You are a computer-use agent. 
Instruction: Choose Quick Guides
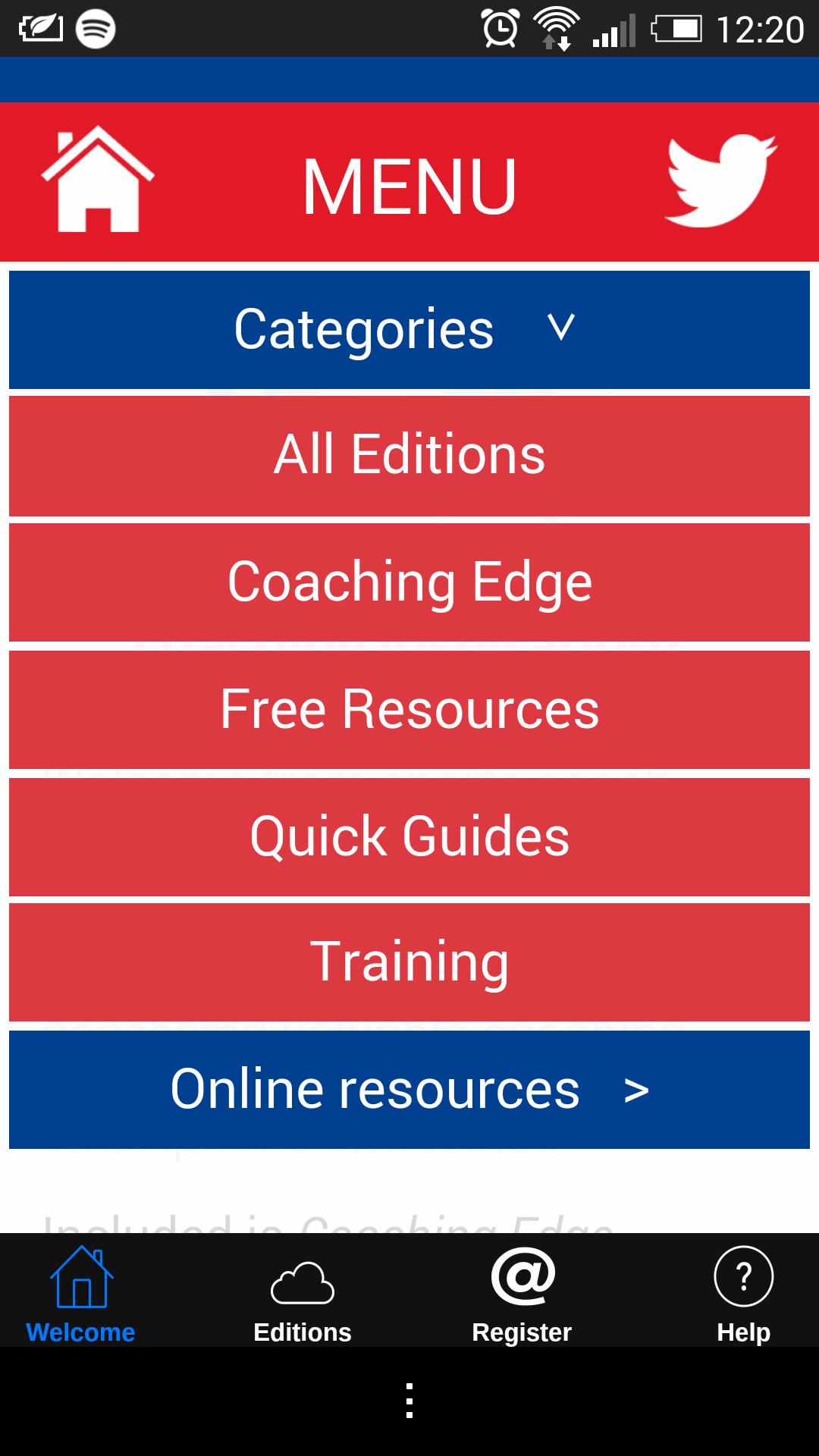[409, 836]
